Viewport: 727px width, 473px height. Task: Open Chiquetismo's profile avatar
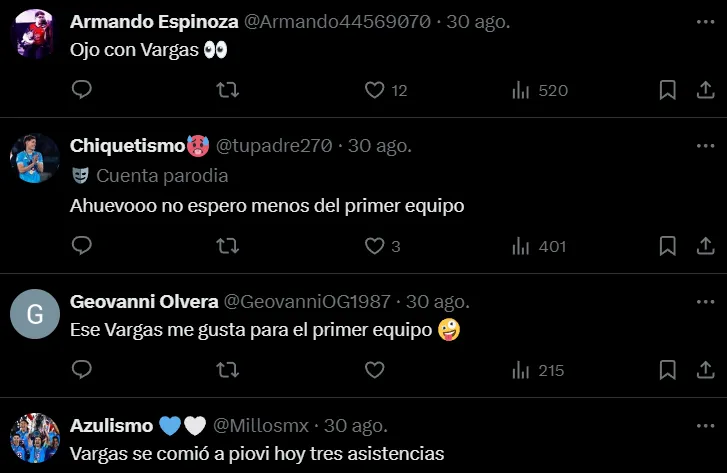coord(34,158)
